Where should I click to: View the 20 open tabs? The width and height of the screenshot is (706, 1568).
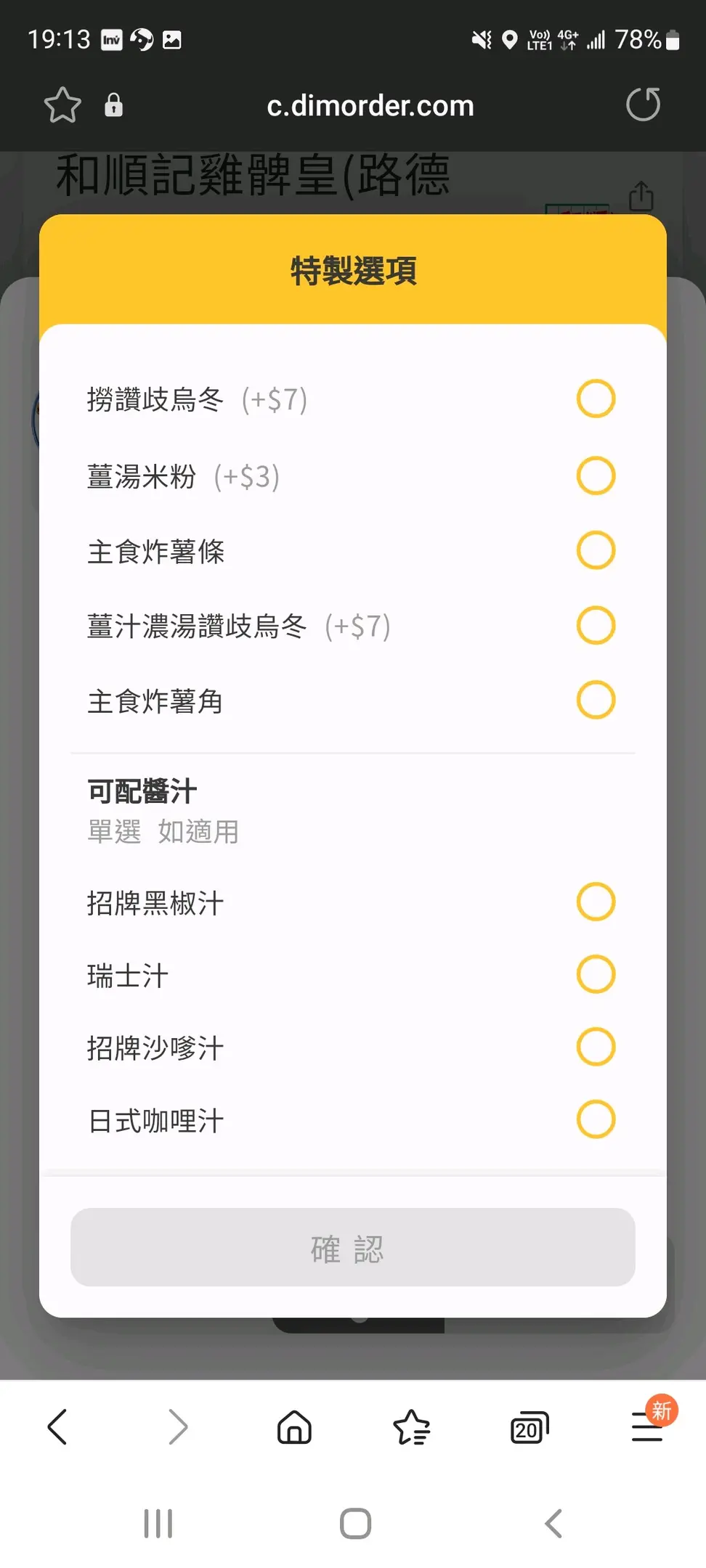pos(529,1429)
